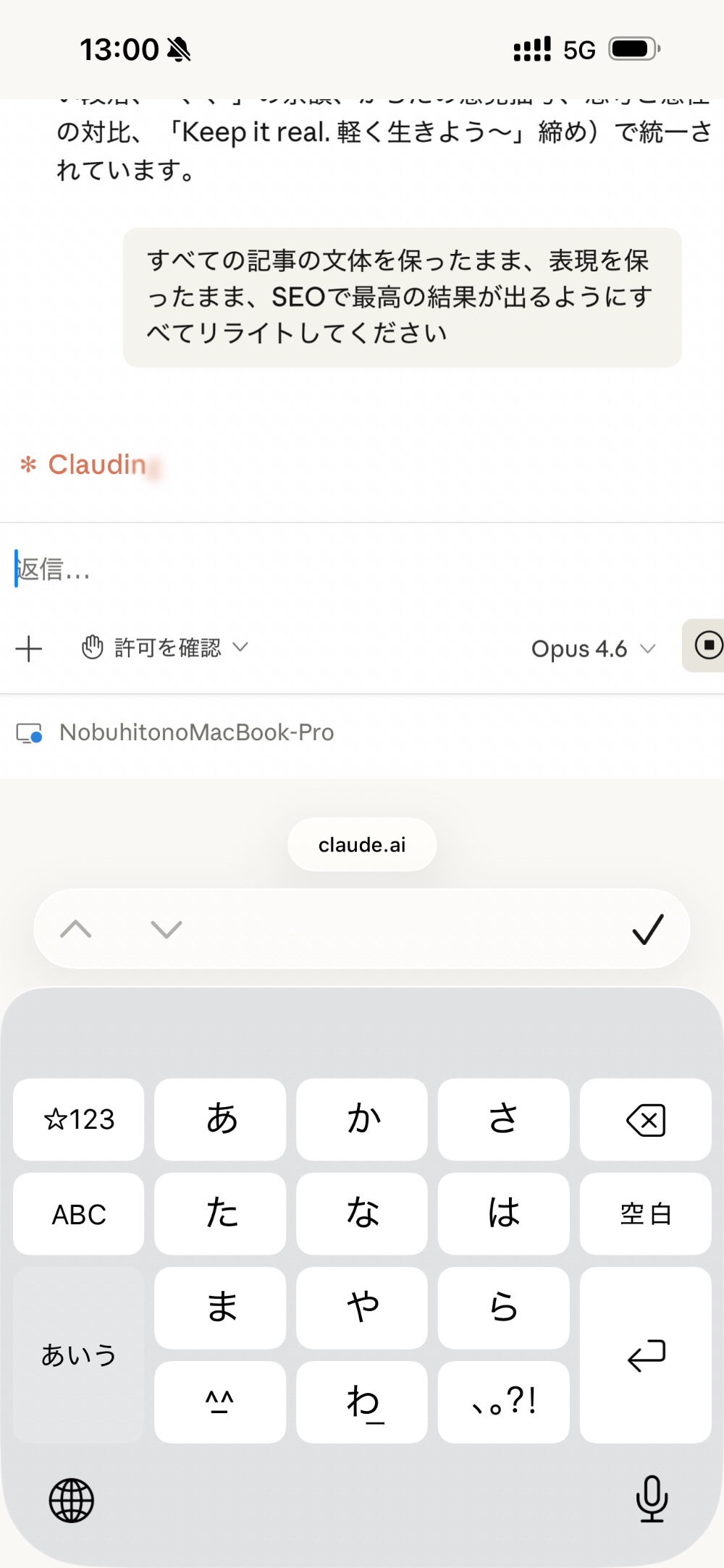Tap the claude.ai address pill
The width and height of the screenshot is (724, 1568).
coord(362,844)
